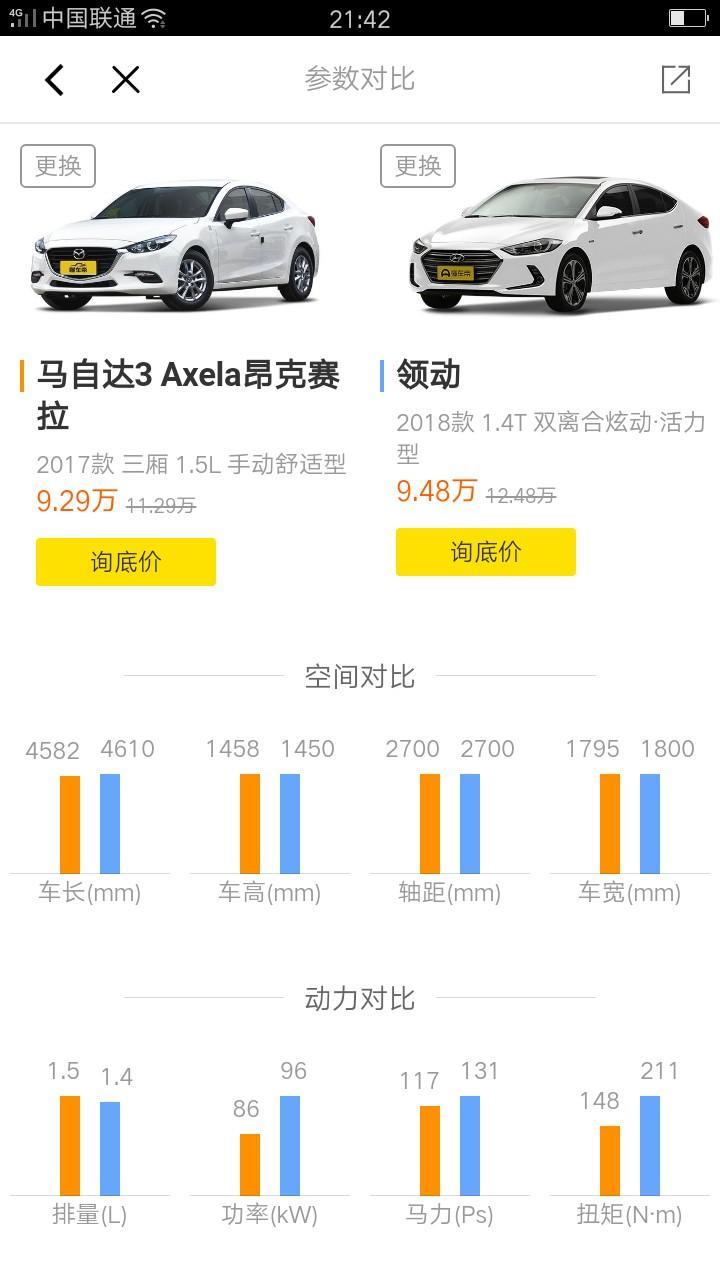Go back with the left arrow
This screenshot has height=1280, width=720.
click(54, 80)
